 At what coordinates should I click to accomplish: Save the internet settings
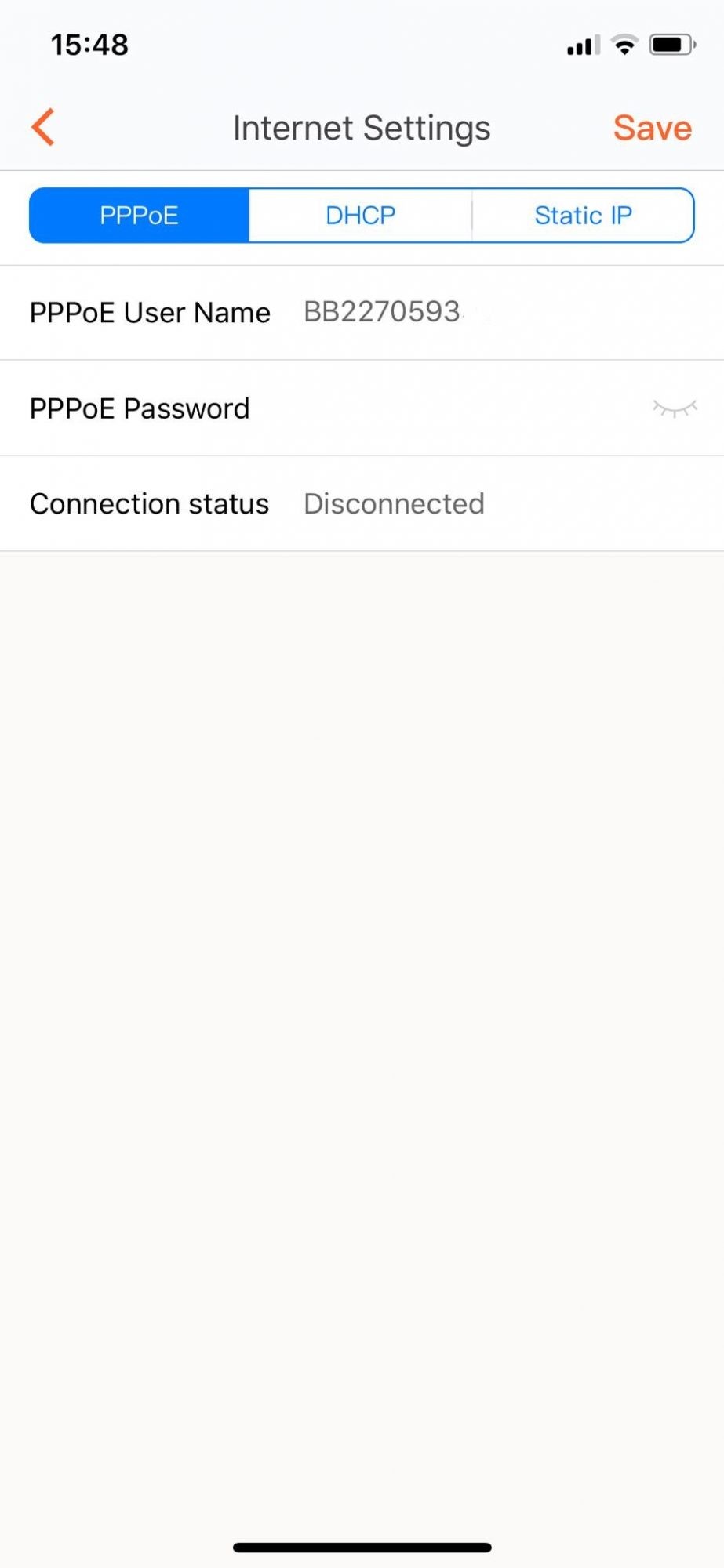click(x=652, y=128)
